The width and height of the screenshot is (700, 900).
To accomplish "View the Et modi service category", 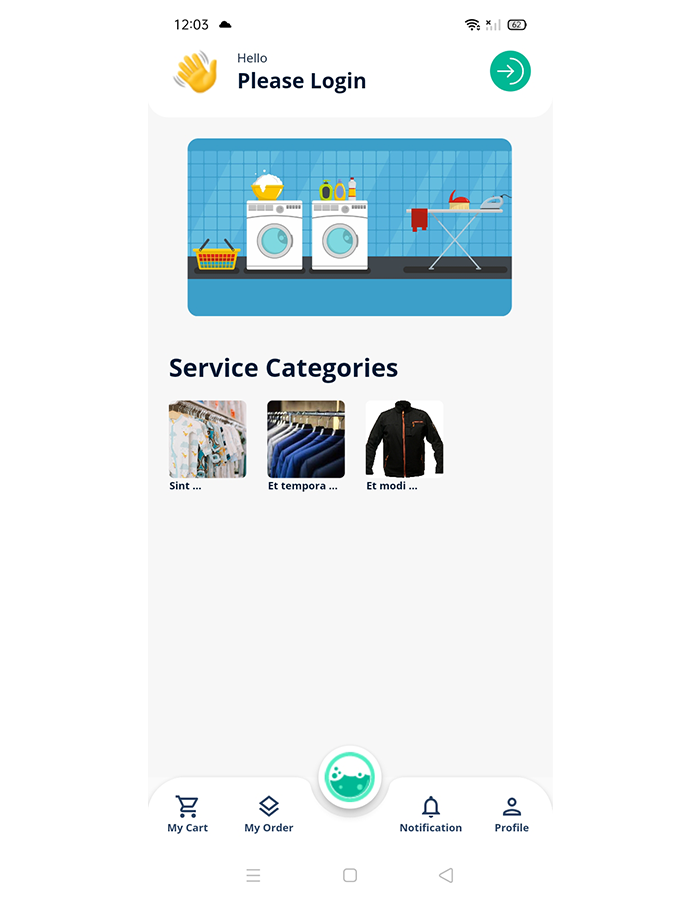I will click(403, 439).
